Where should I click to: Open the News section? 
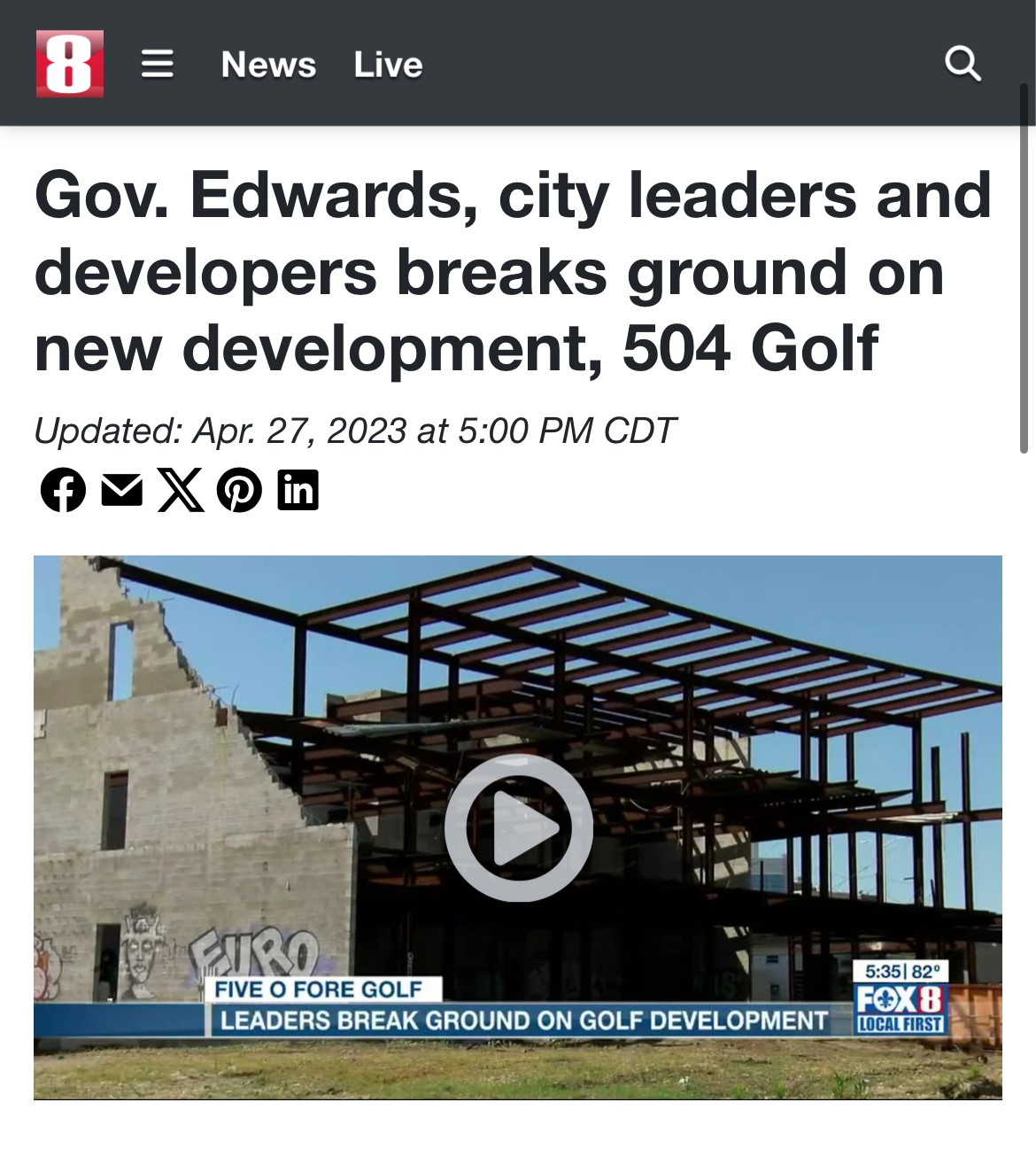click(268, 64)
